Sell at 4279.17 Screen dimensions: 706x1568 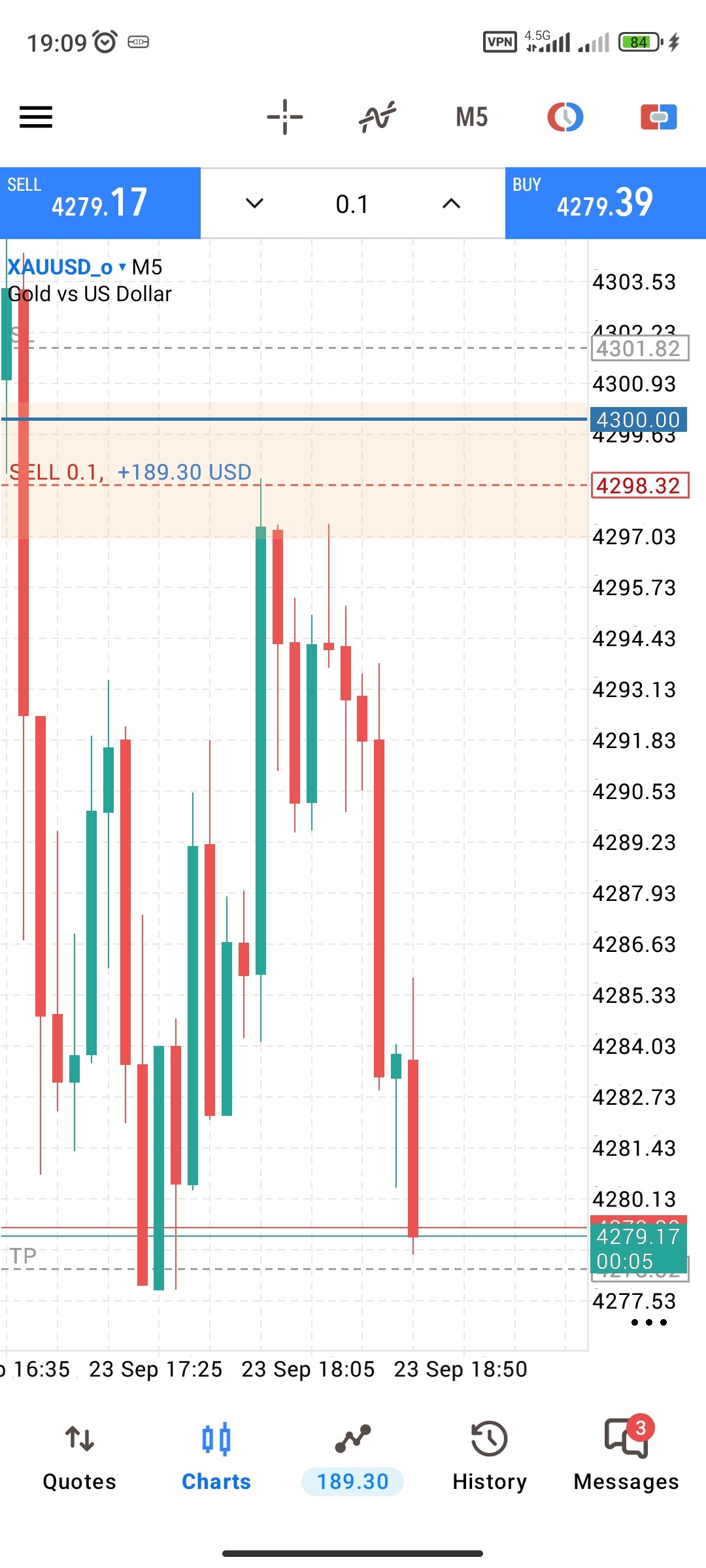[x=100, y=203]
